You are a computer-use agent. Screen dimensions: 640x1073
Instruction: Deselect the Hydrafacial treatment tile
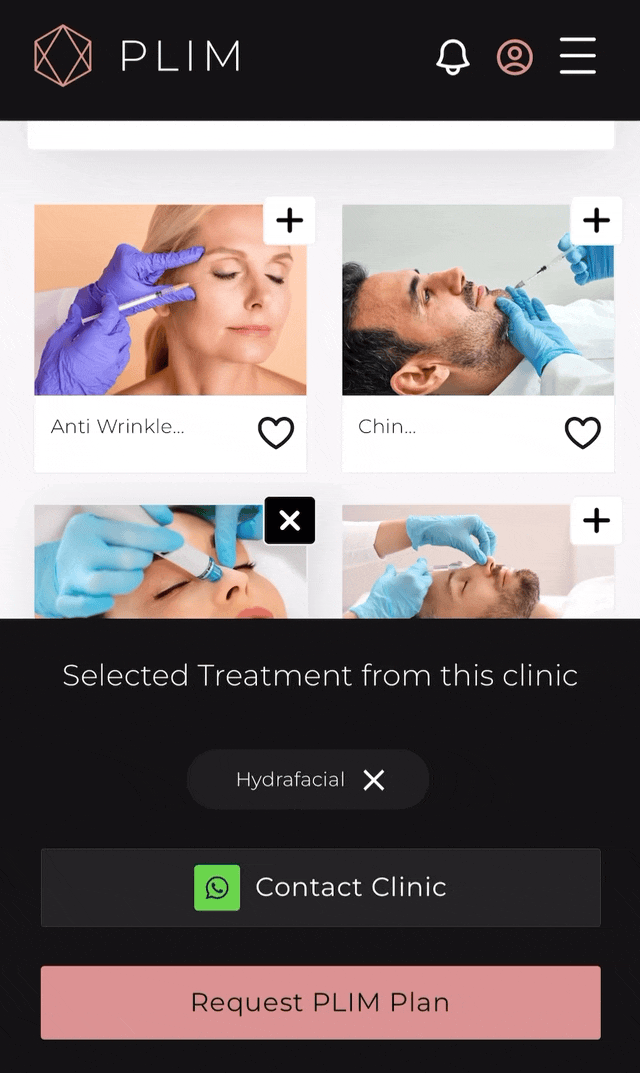[289, 520]
